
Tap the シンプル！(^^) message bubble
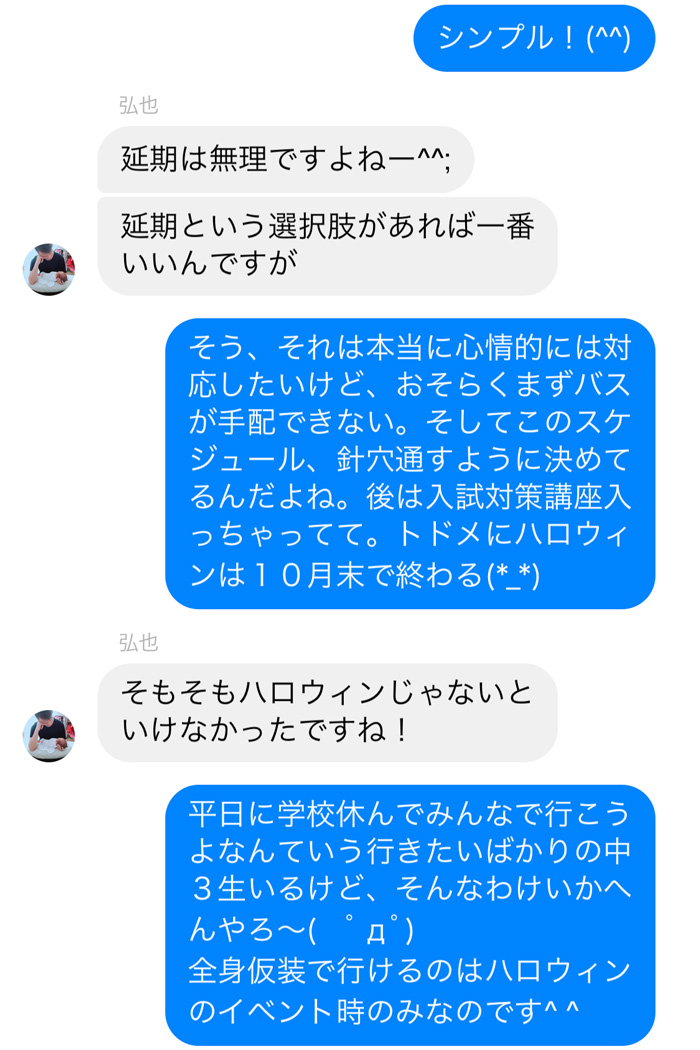pos(534,38)
